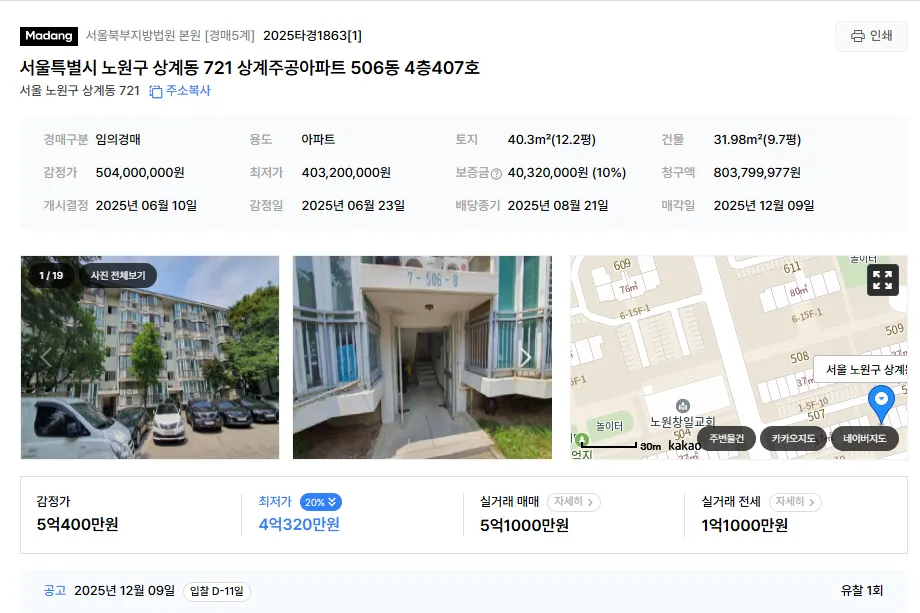View 자세히 details for 실거래 전세

pos(795,502)
